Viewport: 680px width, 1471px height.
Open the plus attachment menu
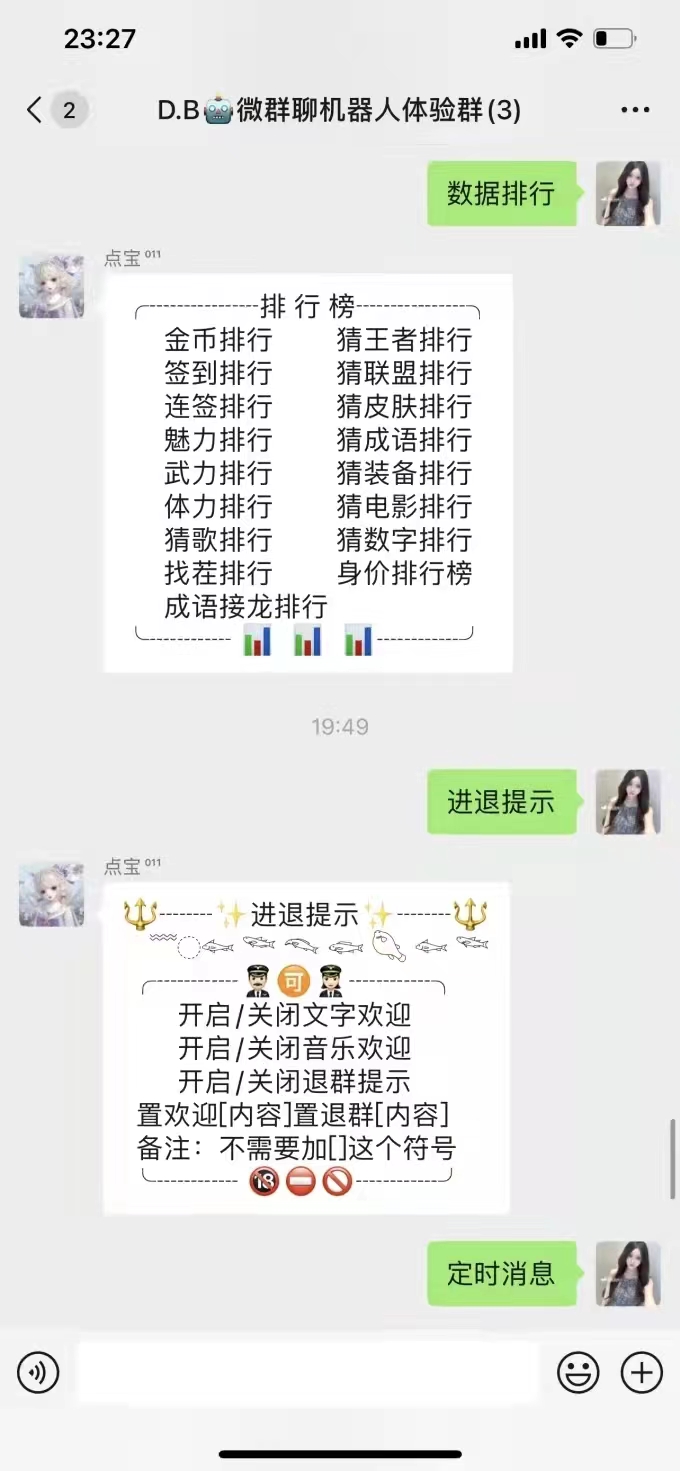click(642, 1373)
